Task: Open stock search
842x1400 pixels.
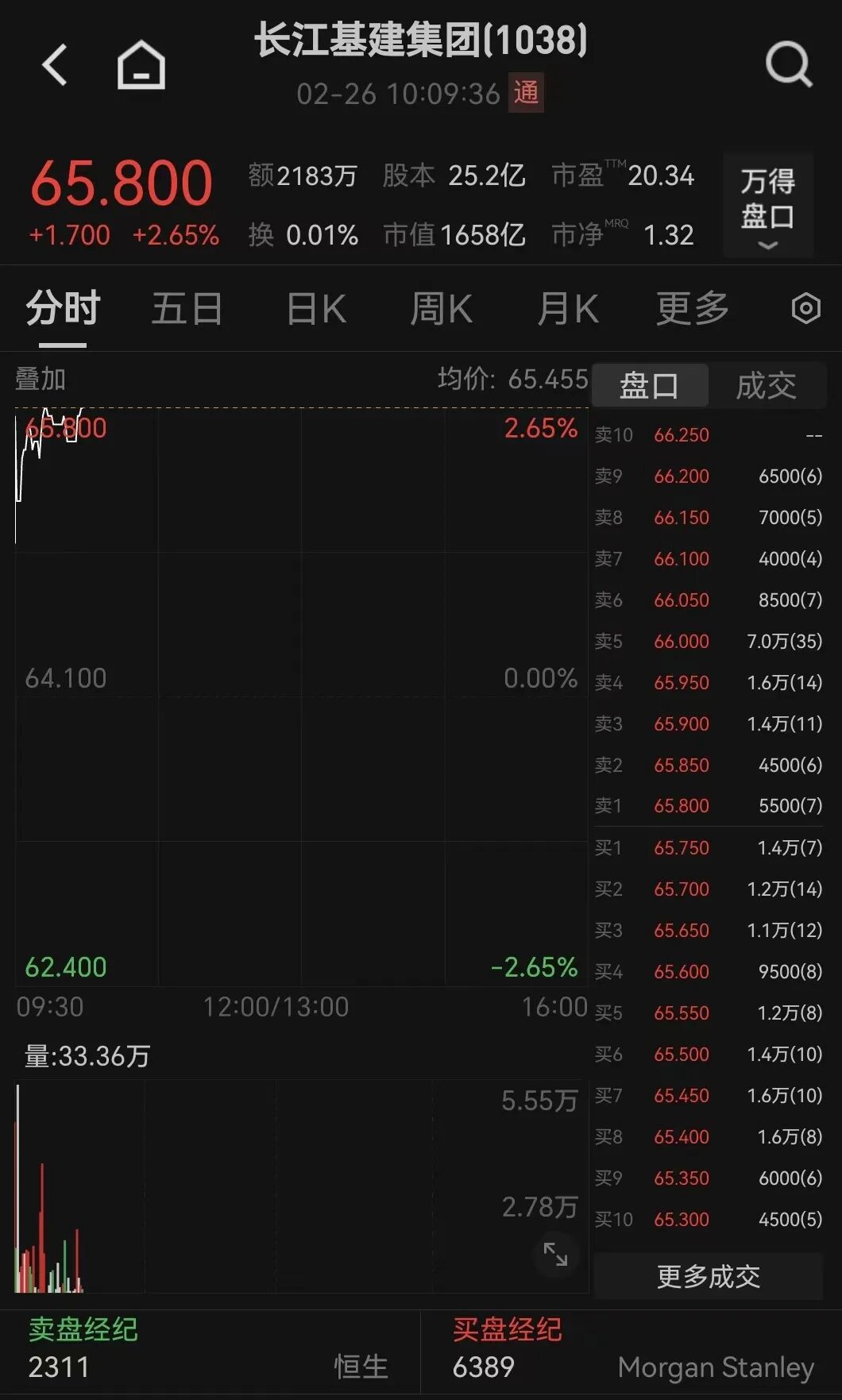Action: point(788,65)
